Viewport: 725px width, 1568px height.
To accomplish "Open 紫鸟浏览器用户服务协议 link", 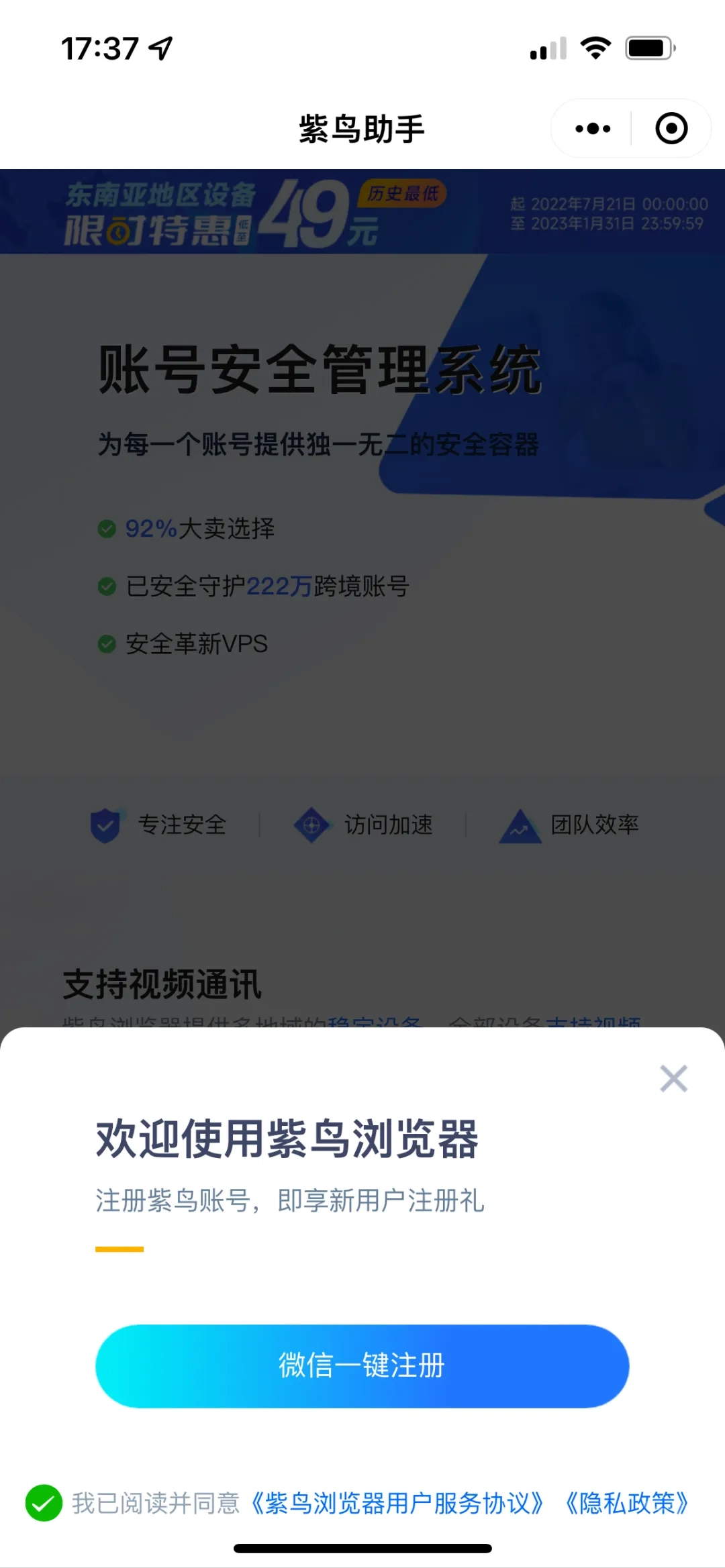I will pyautogui.click(x=397, y=1504).
